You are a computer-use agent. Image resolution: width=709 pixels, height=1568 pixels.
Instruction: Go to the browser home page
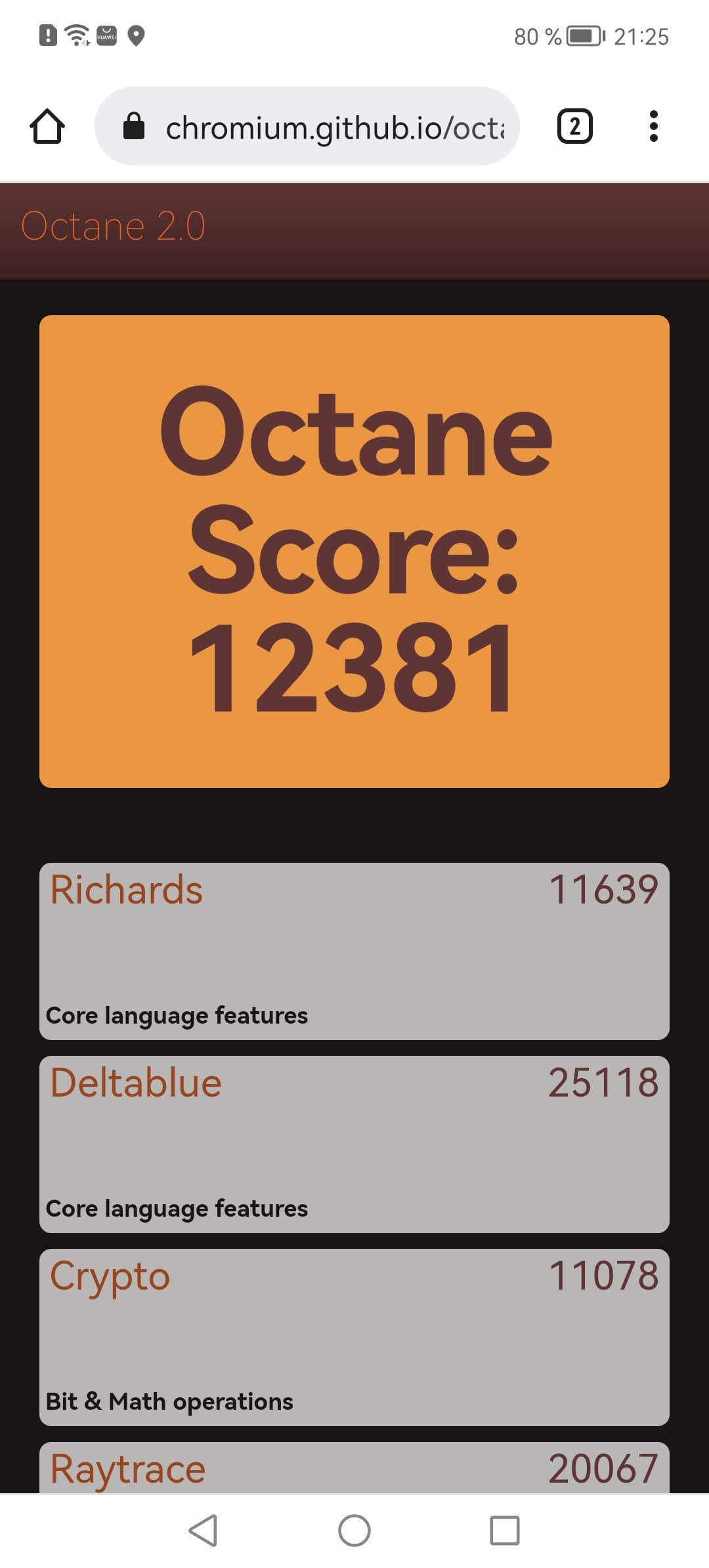47,126
